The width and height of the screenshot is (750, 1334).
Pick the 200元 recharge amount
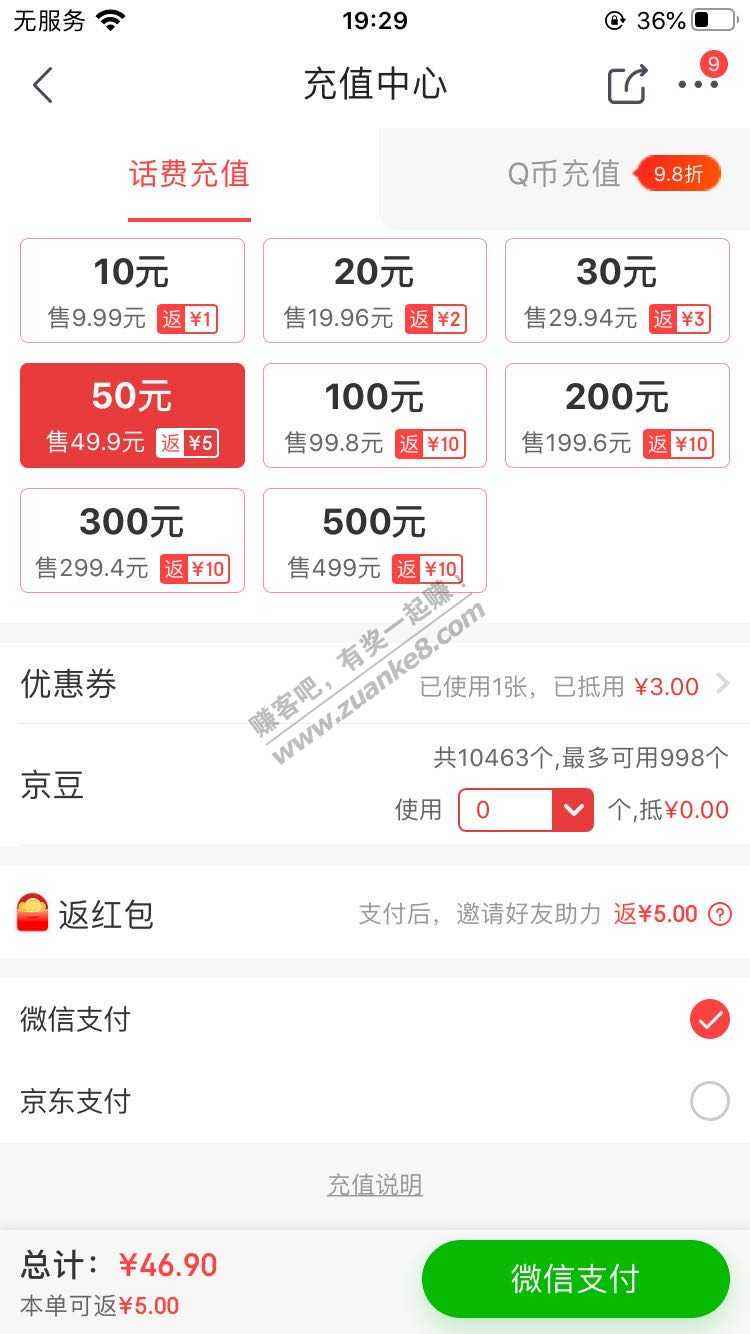tap(617, 415)
